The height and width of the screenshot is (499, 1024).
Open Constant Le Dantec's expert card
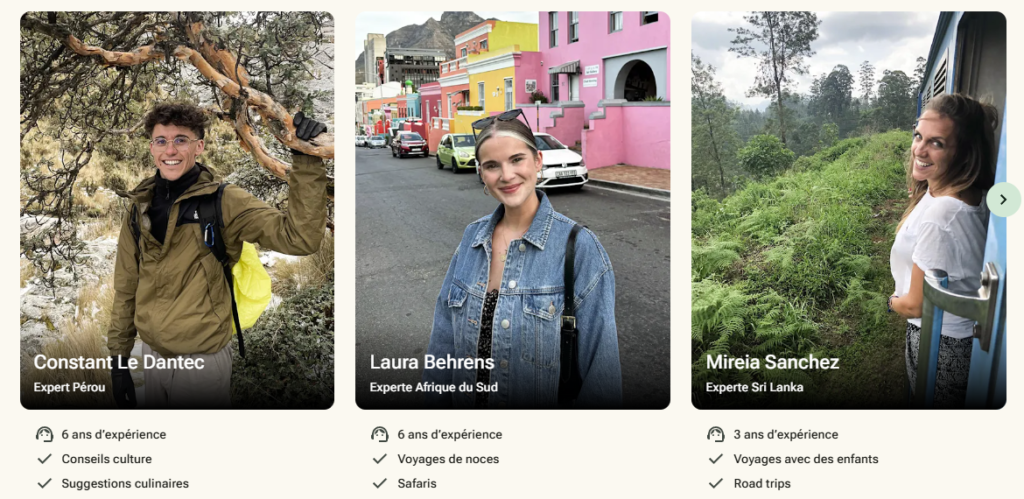click(x=177, y=210)
